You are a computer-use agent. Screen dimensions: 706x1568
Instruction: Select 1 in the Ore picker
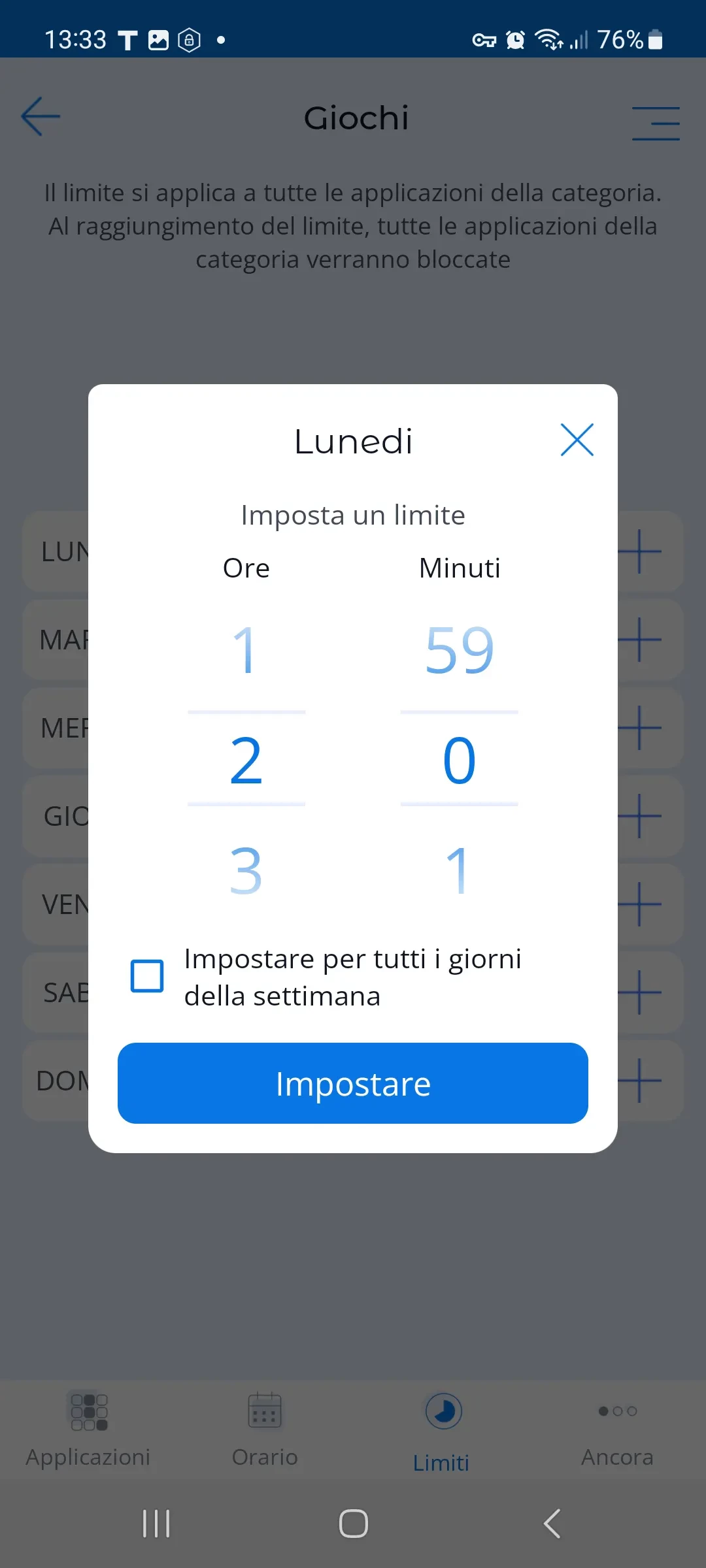246,650
